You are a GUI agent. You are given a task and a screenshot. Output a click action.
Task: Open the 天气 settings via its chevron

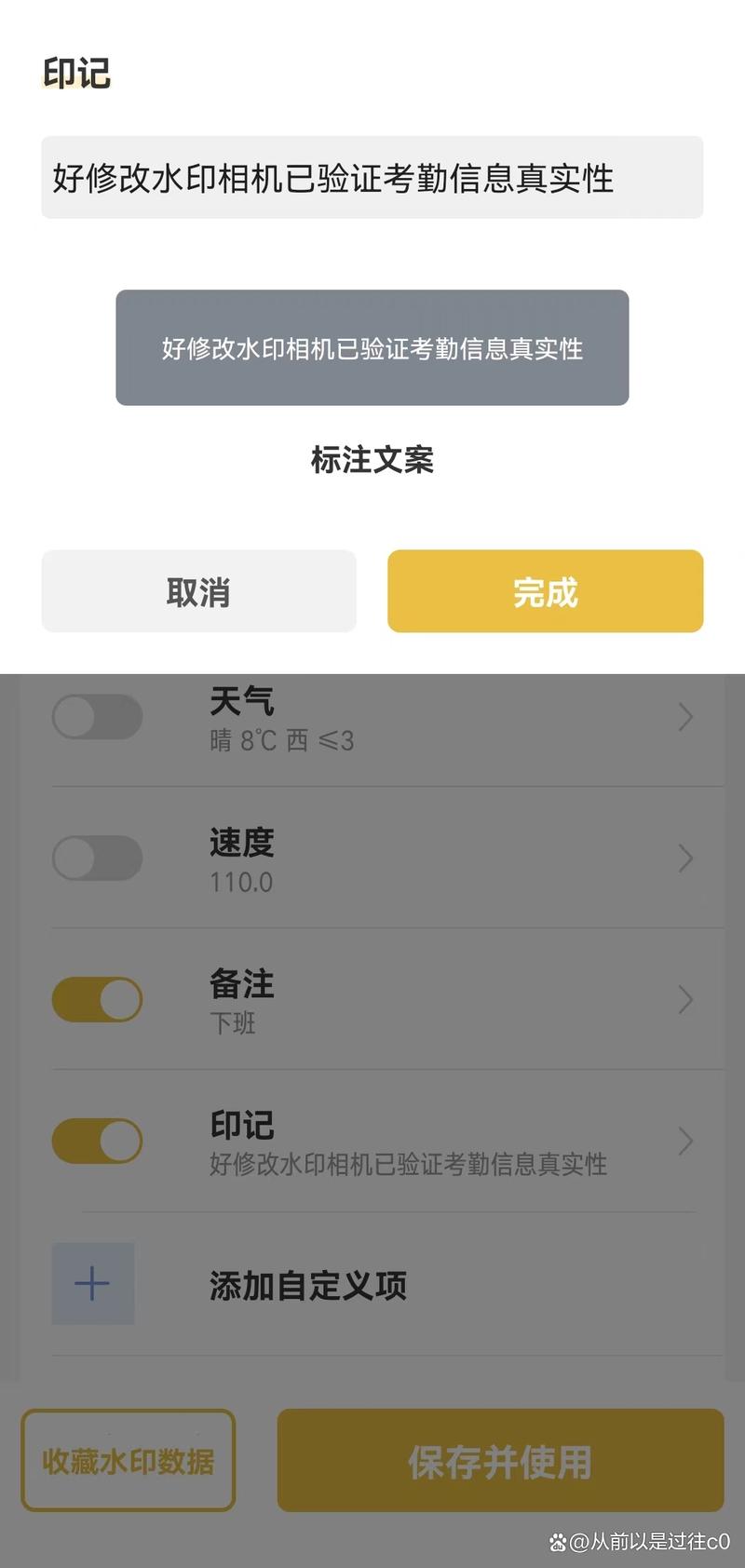[x=686, y=717]
